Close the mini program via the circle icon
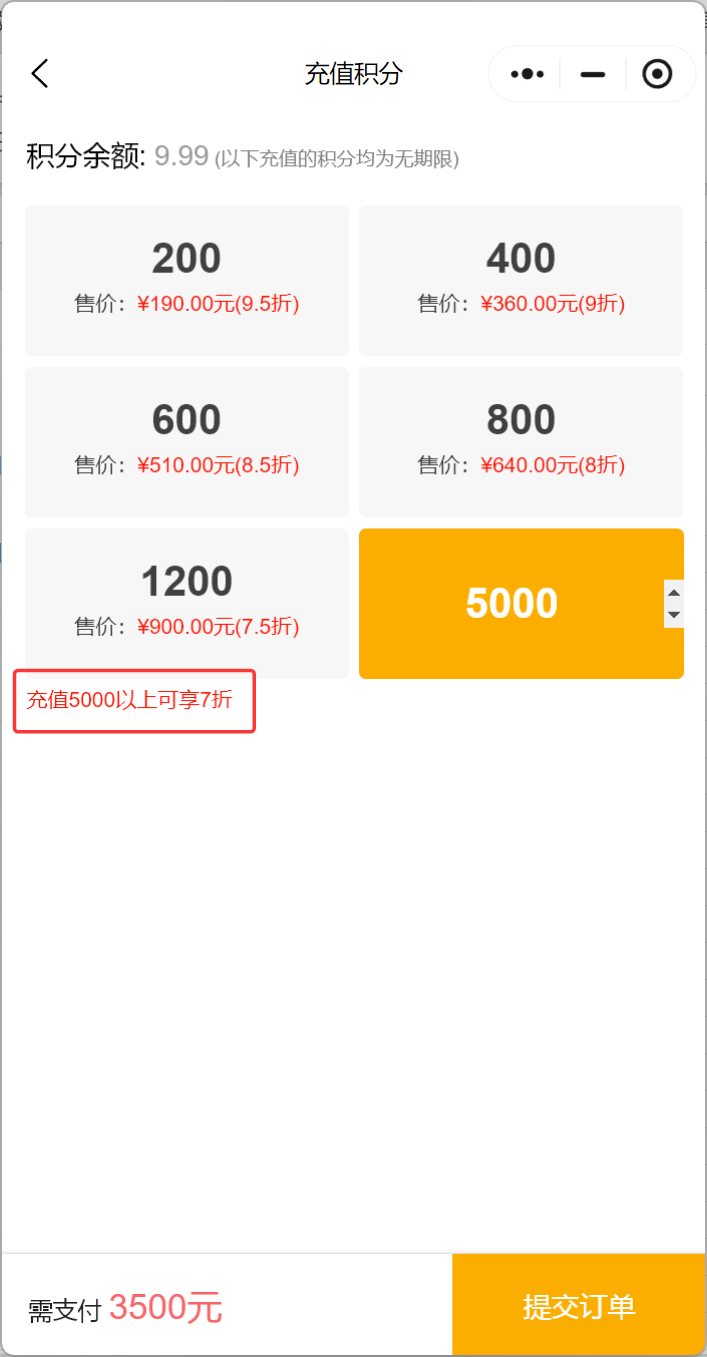Viewport: 707px width, 1357px height. 657,74
